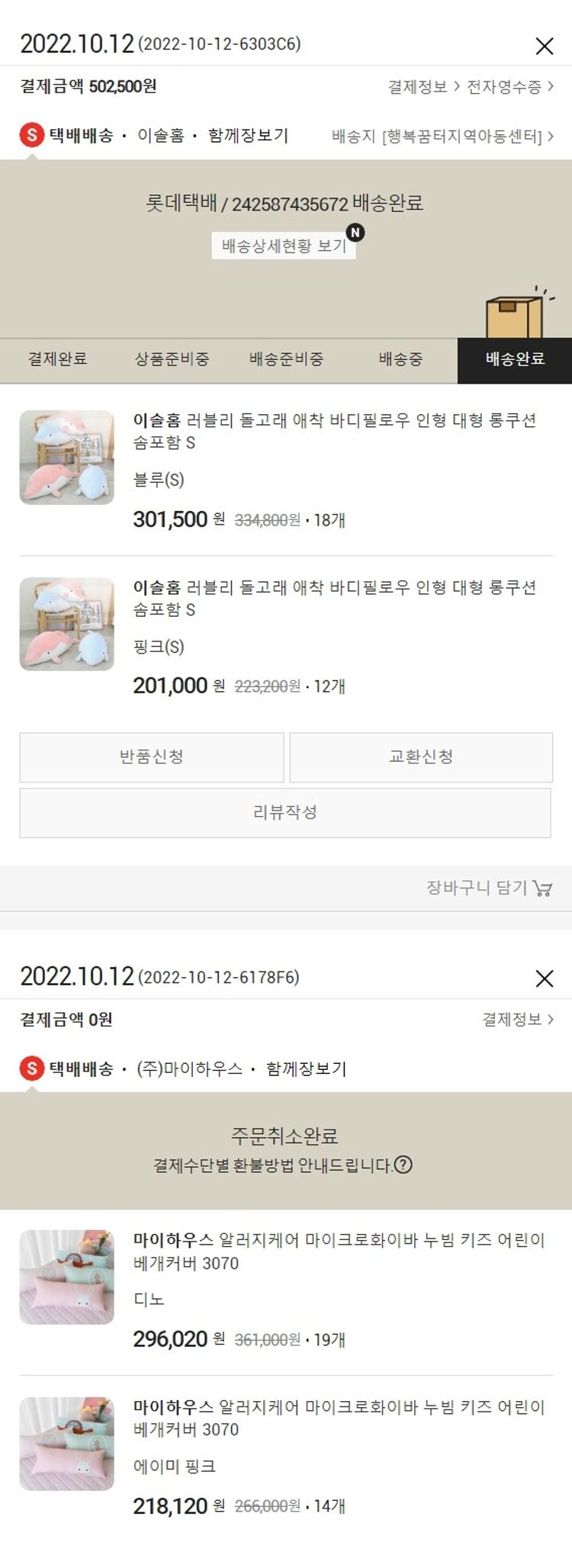
Task: Delete order 2022-10-12-6178F6 with X
Action: point(544,978)
